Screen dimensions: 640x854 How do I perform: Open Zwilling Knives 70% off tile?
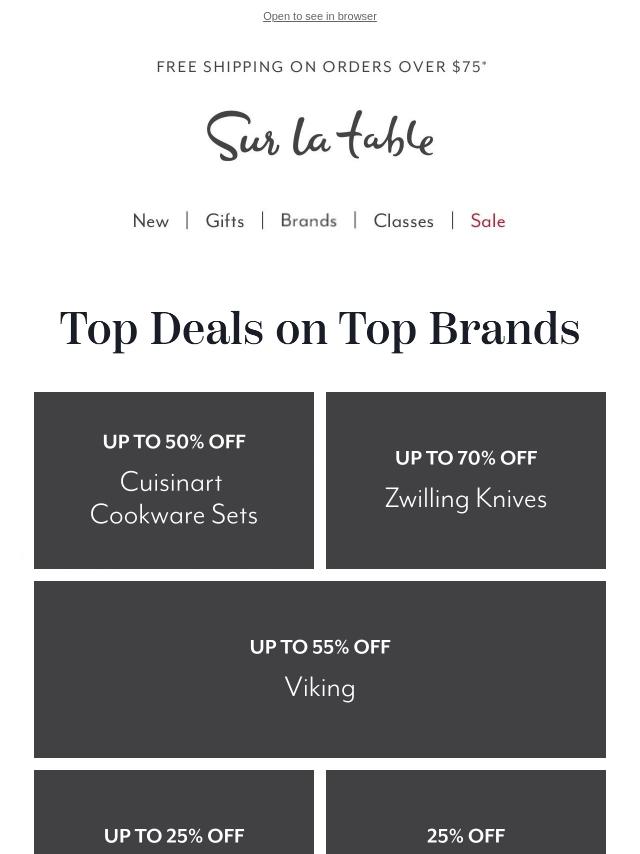466,480
